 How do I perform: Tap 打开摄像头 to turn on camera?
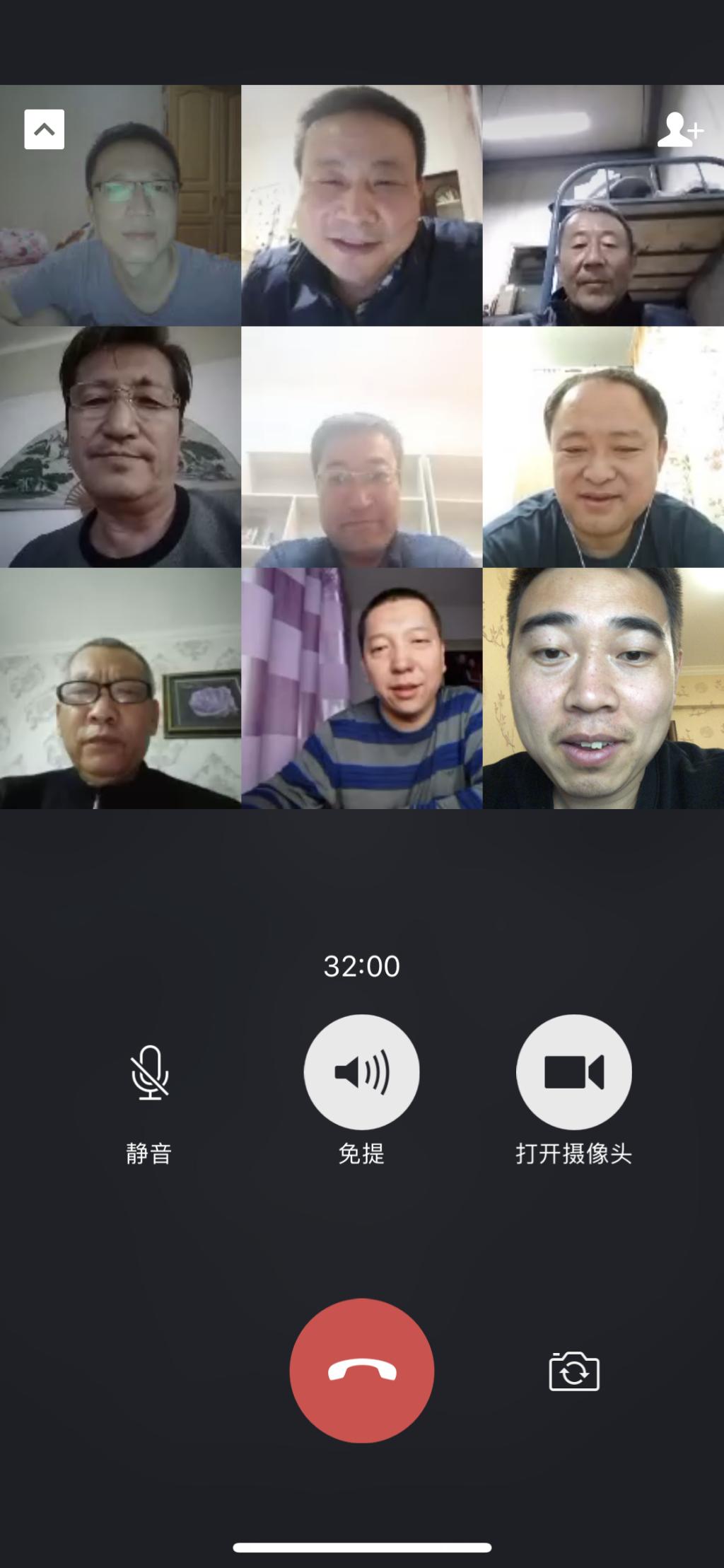point(573,1073)
